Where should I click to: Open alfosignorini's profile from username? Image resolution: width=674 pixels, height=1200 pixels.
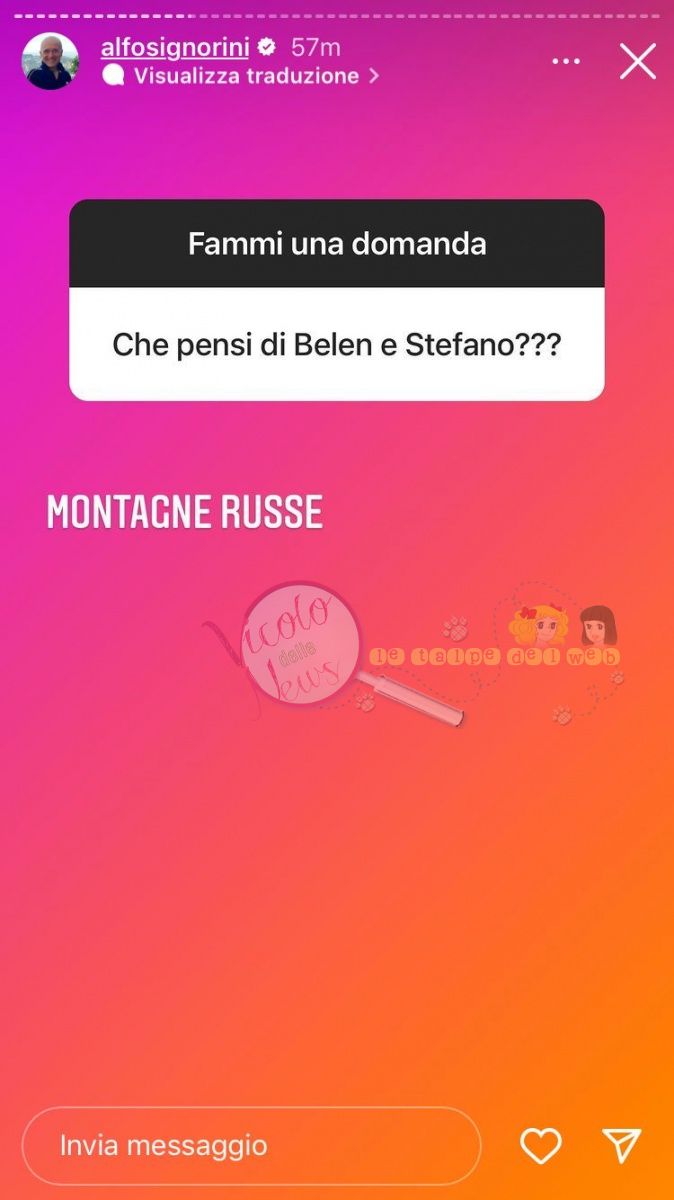(x=175, y=47)
